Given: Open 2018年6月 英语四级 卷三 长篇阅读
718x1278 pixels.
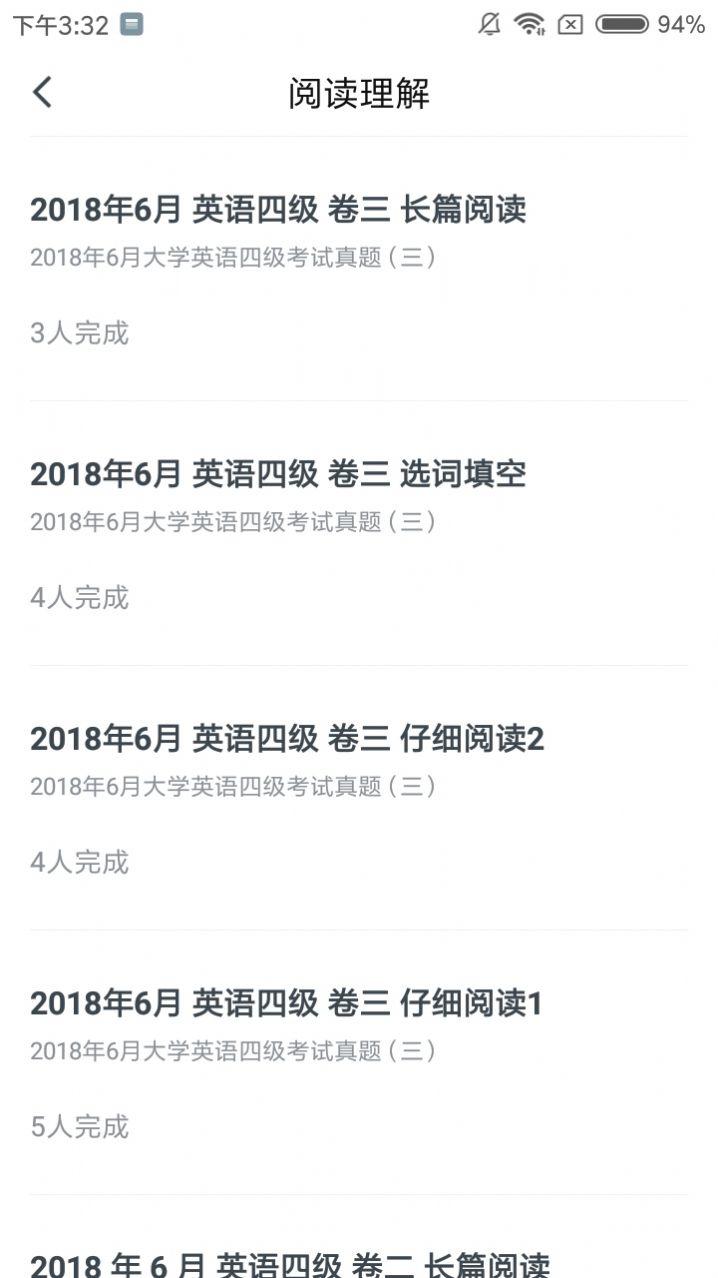Looking at the screenshot, I should (x=359, y=269).
